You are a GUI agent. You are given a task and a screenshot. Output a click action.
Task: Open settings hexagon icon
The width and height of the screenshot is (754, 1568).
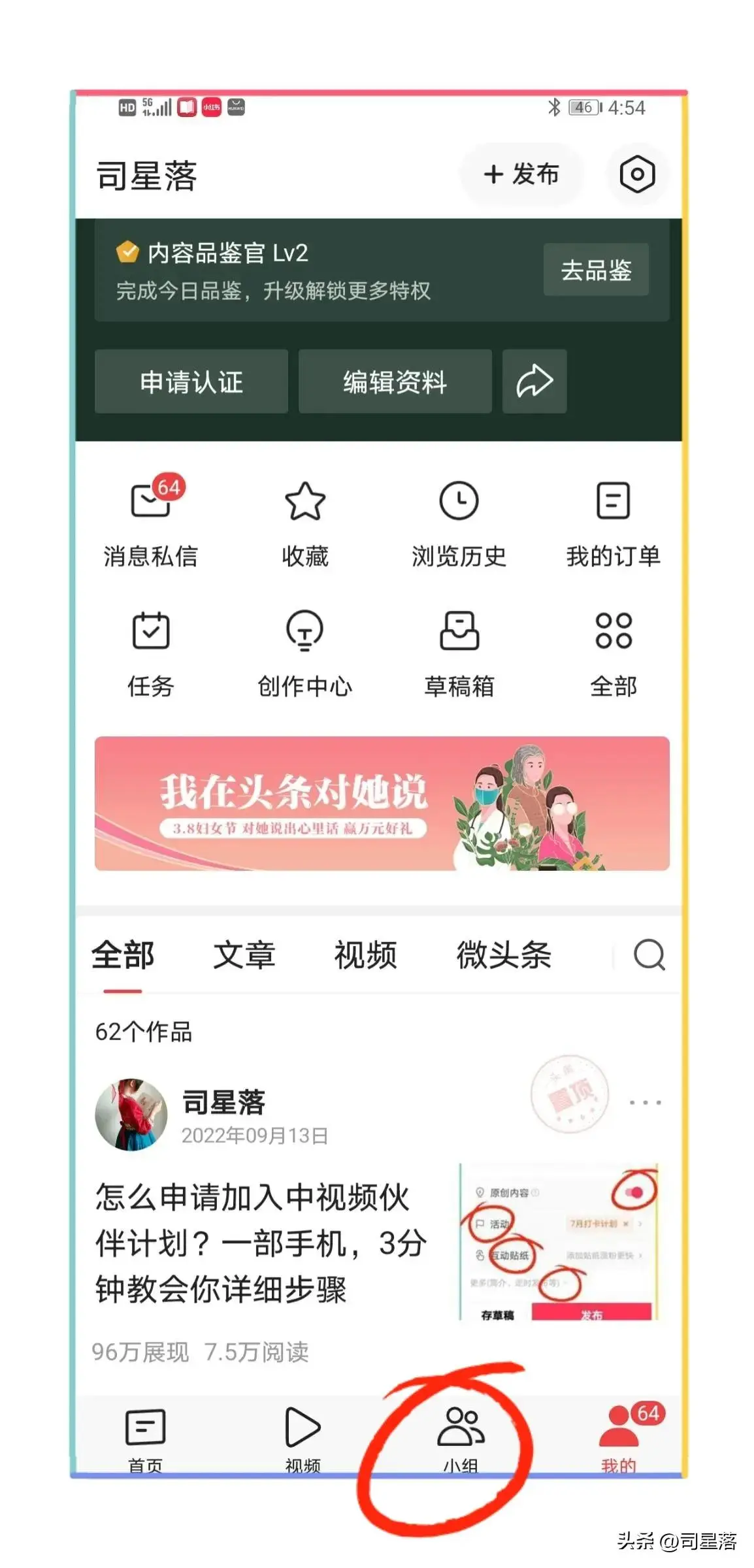[x=636, y=174]
